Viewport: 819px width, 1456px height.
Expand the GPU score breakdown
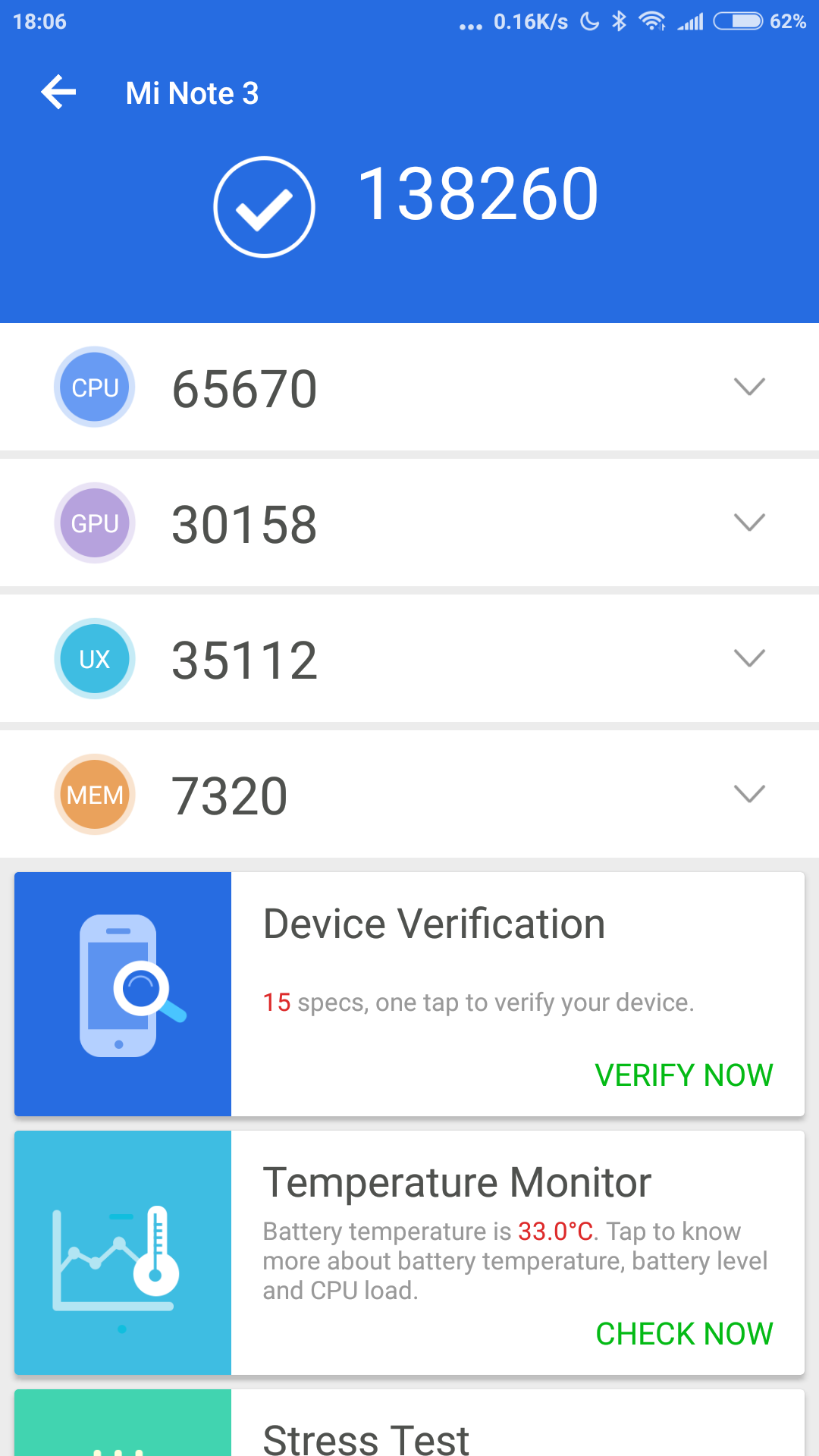pyautogui.click(x=748, y=522)
